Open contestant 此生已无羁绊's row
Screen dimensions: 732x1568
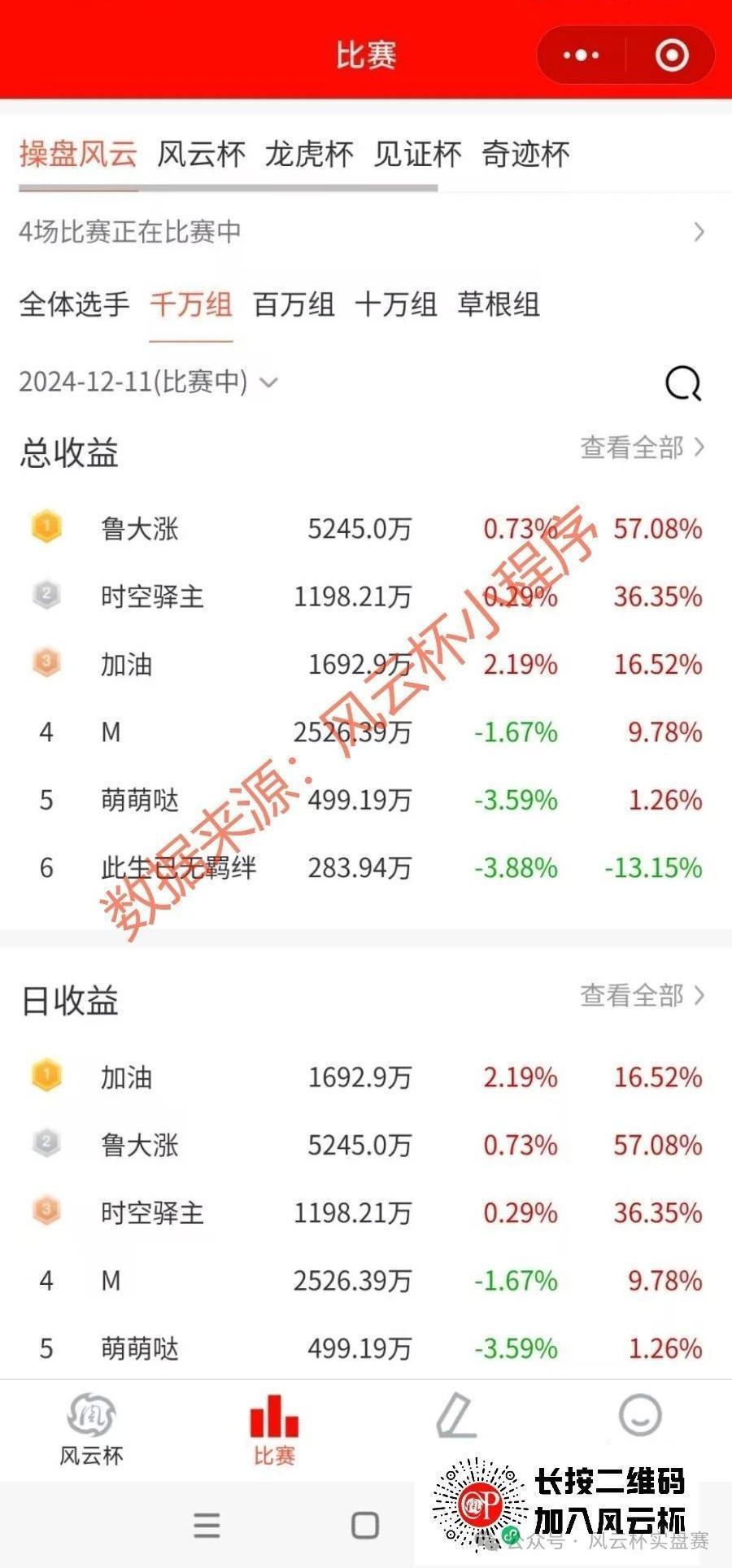366,868
